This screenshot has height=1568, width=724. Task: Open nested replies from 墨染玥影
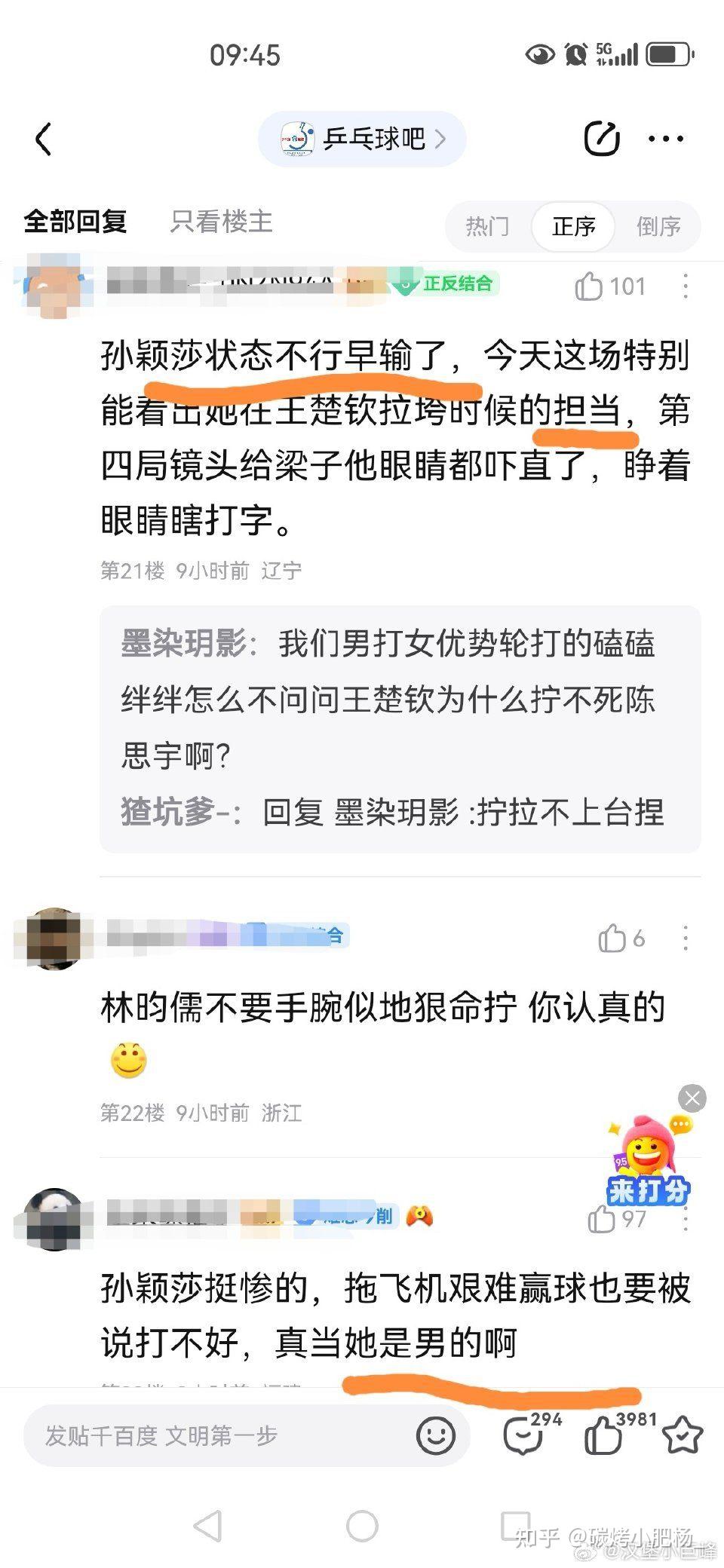(400, 728)
